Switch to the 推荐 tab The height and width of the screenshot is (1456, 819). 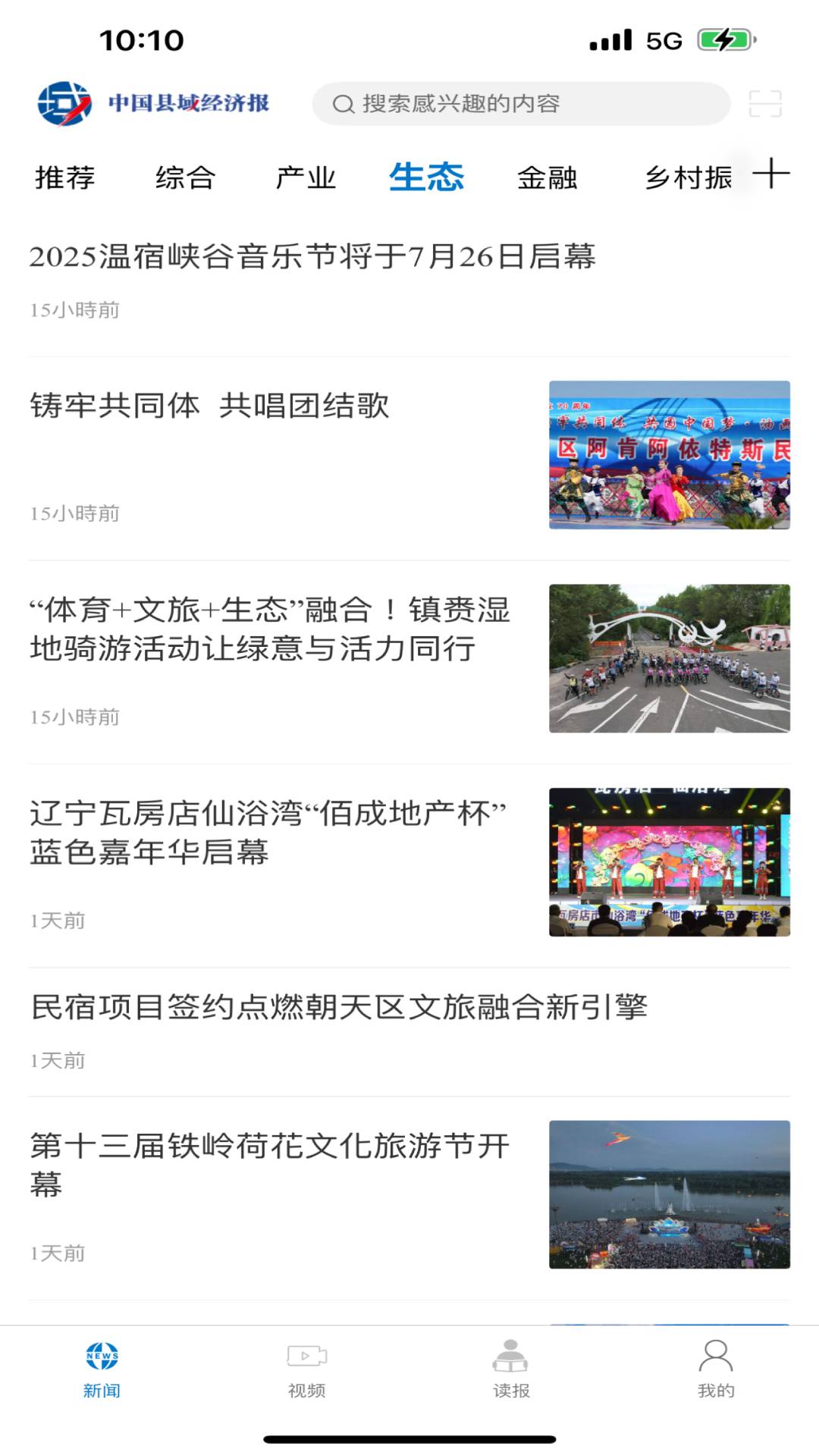coord(64,177)
